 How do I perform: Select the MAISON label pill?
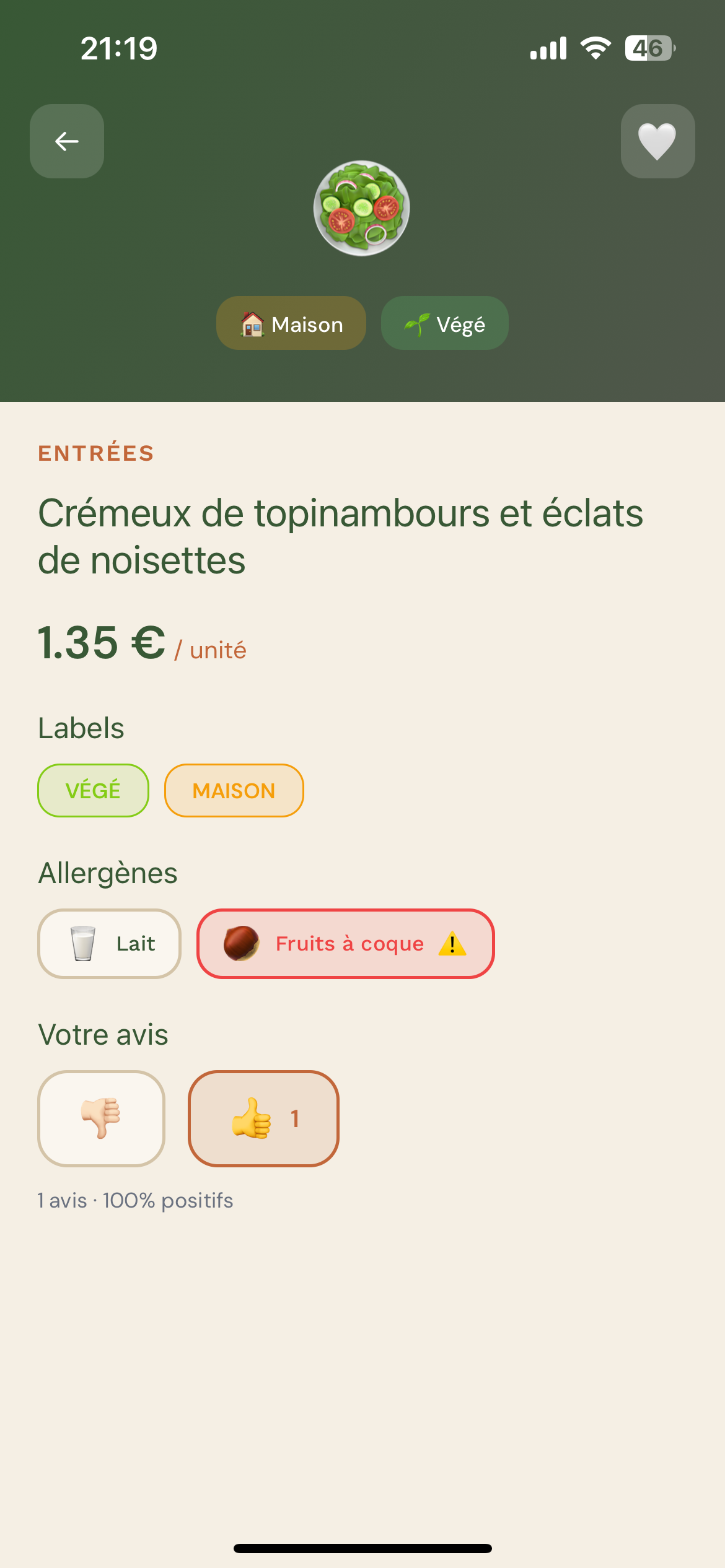pyautogui.click(x=234, y=790)
